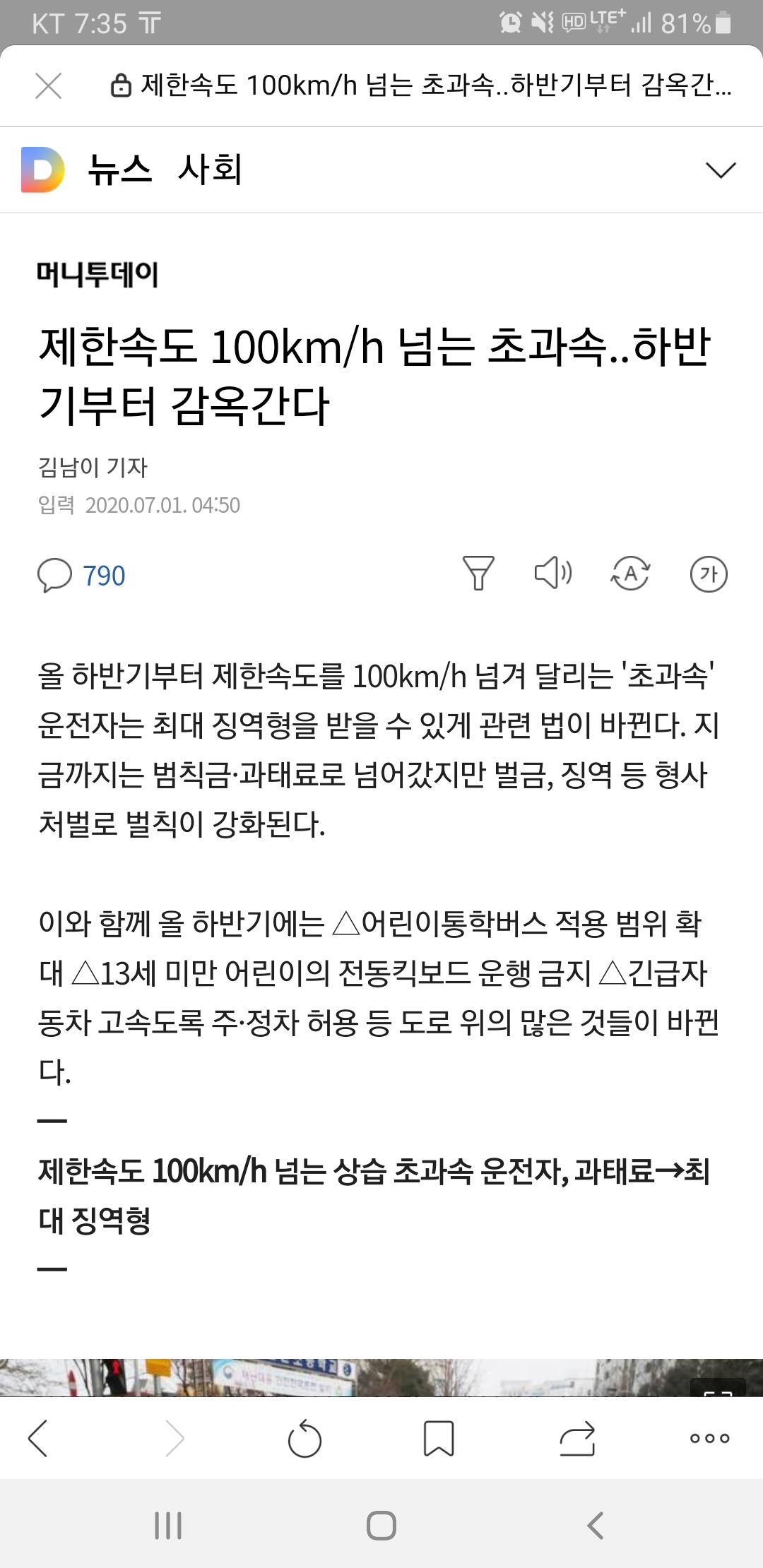Viewport: 763px width, 1568px height.
Task: Translate the article
Action: pos(630,573)
